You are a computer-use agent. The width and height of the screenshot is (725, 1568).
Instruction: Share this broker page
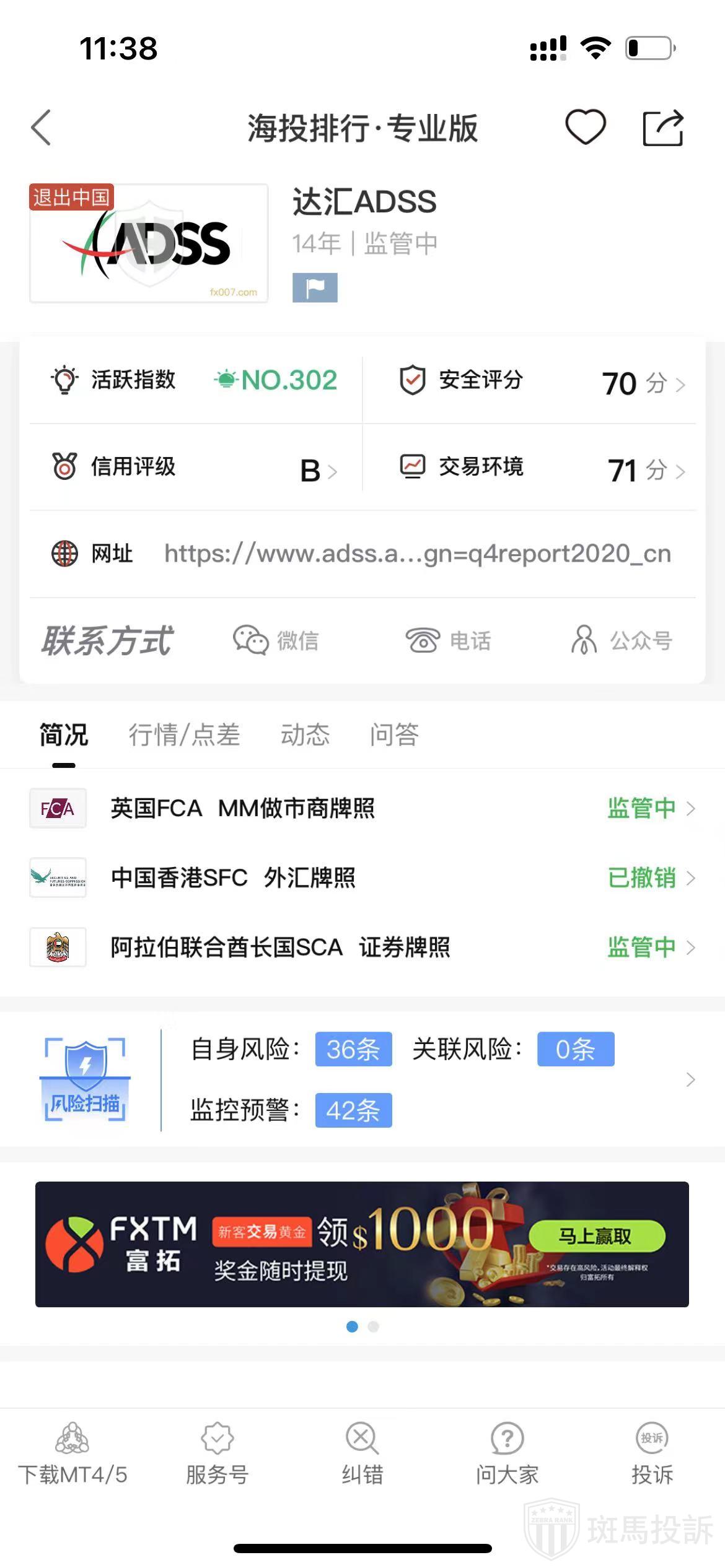(x=662, y=128)
